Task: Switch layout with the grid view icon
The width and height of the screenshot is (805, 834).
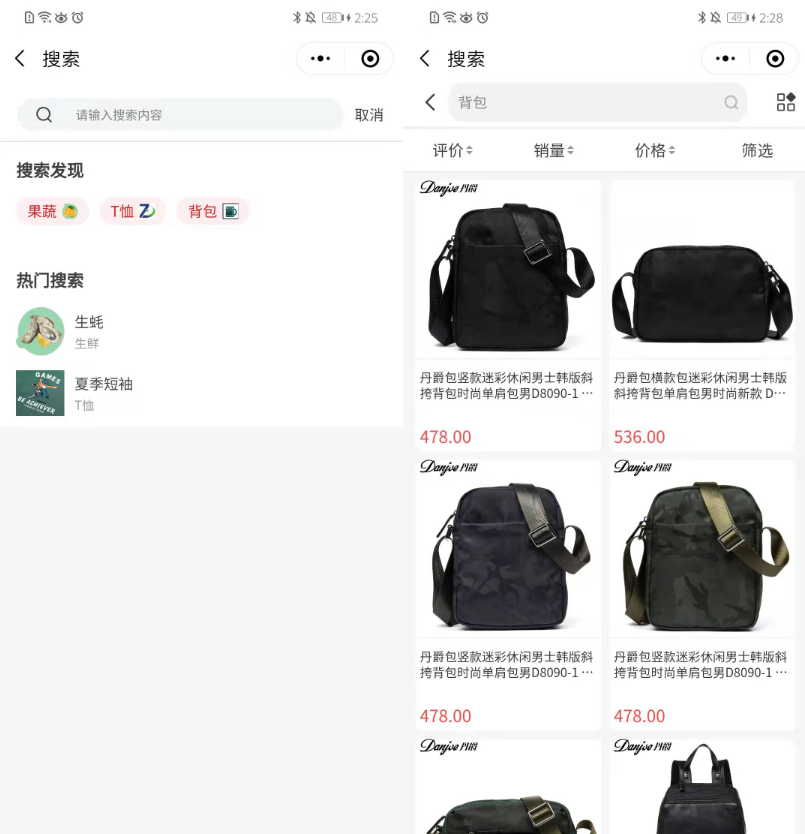Action: tap(785, 102)
